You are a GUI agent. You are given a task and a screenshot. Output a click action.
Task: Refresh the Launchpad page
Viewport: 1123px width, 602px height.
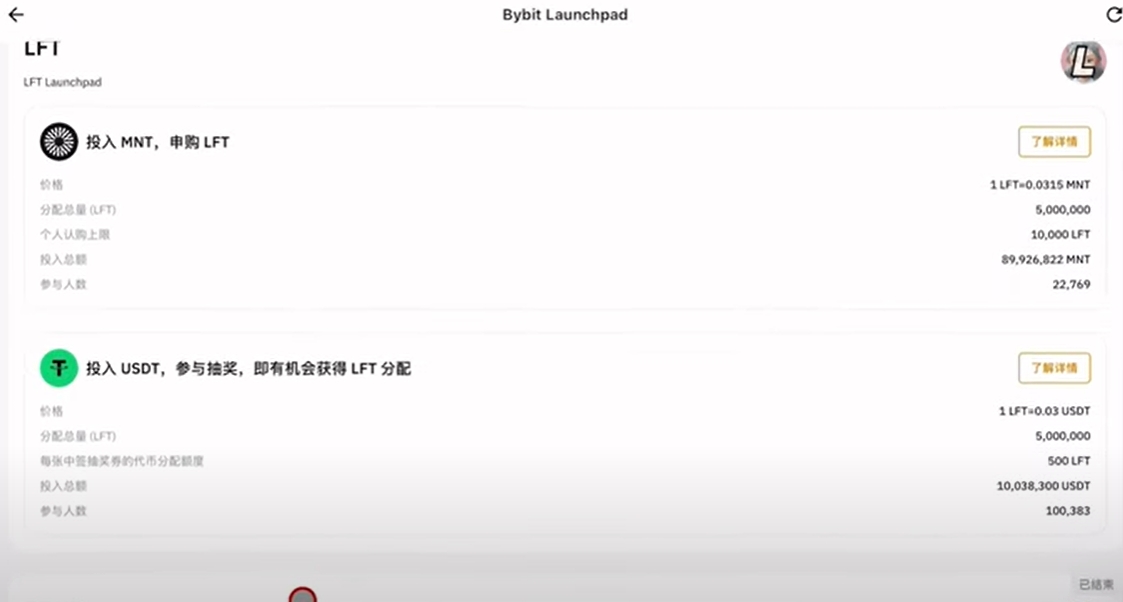[x=1114, y=15]
